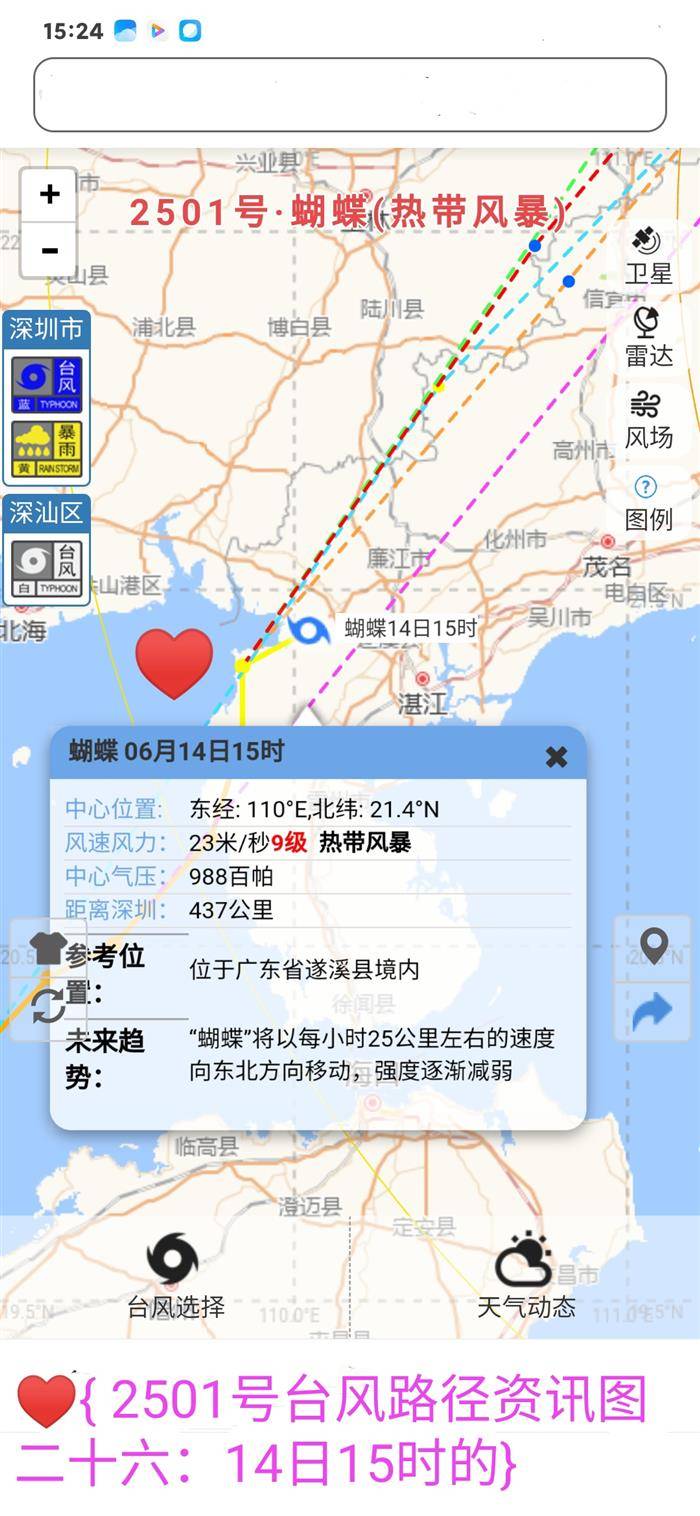Zoom out of the map
This screenshot has height=1516, width=700.
click(x=49, y=250)
